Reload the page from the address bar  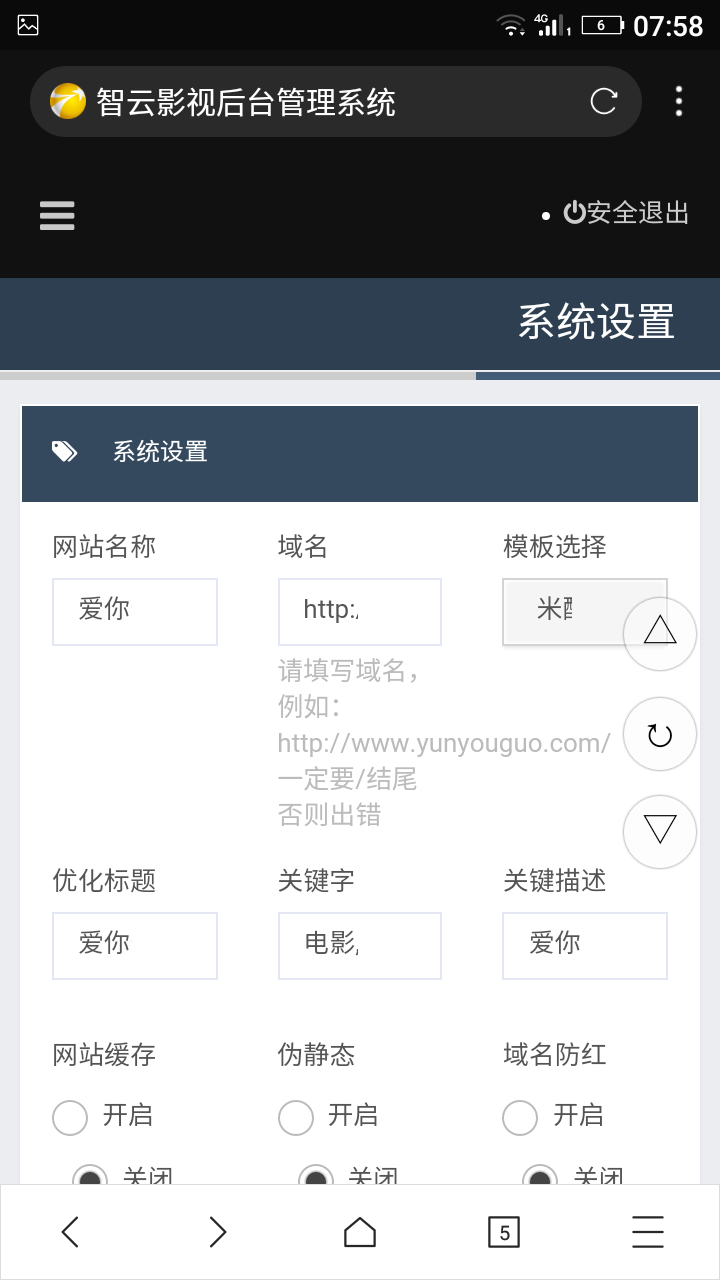tap(604, 101)
